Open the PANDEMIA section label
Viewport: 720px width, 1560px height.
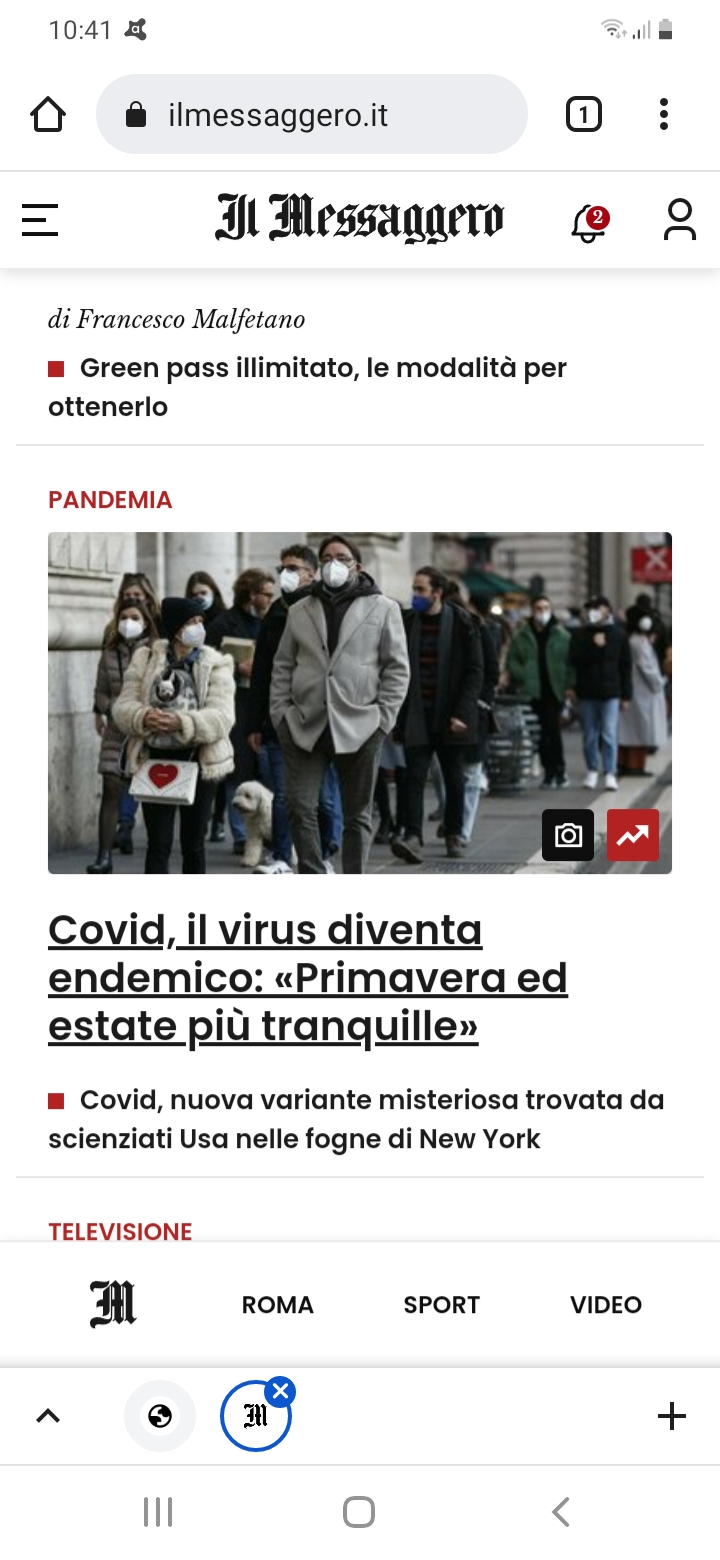(x=110, y=499)
